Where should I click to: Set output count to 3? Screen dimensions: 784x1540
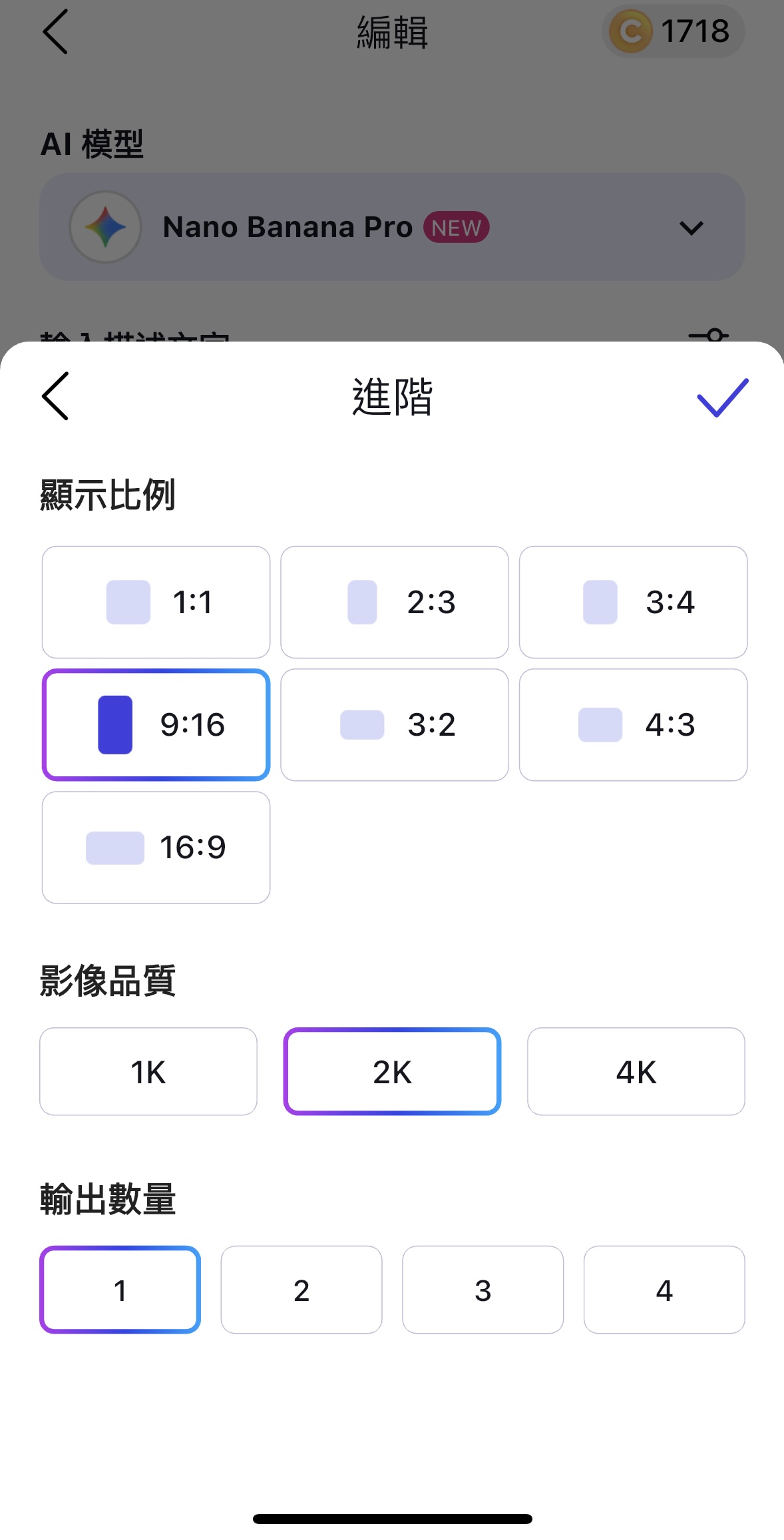coord(483,1290)
